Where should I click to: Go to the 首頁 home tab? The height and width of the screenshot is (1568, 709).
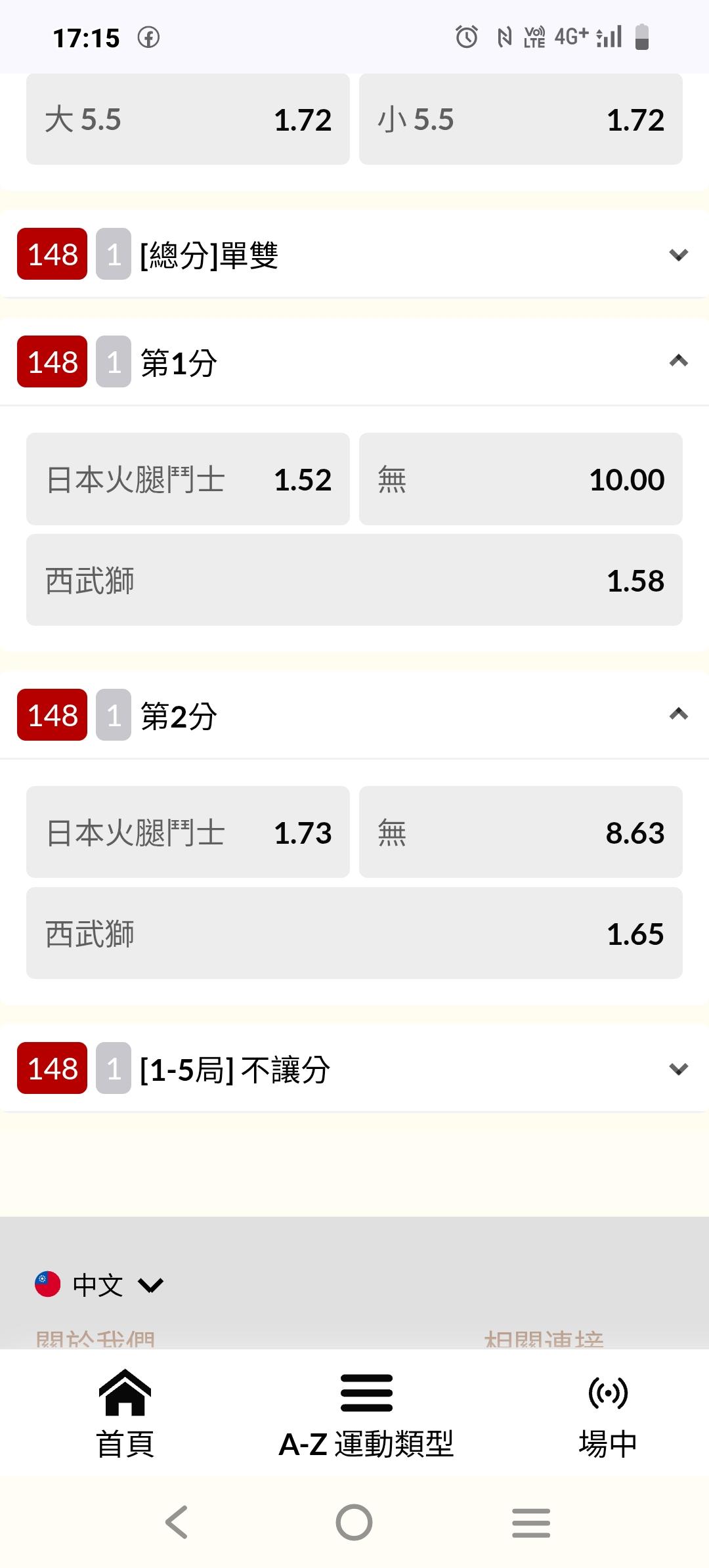pos(125,1414)
